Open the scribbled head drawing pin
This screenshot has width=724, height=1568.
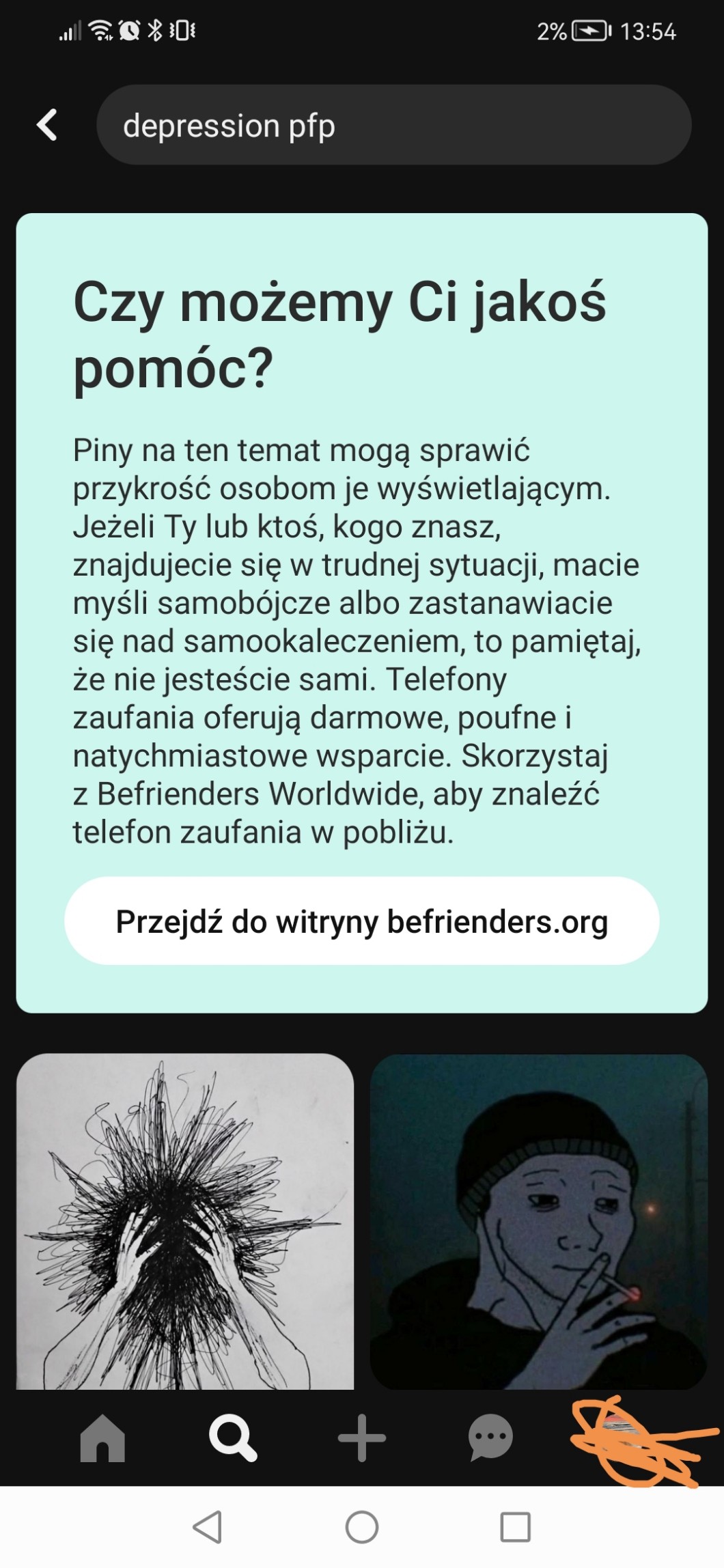click(185, 1221)
